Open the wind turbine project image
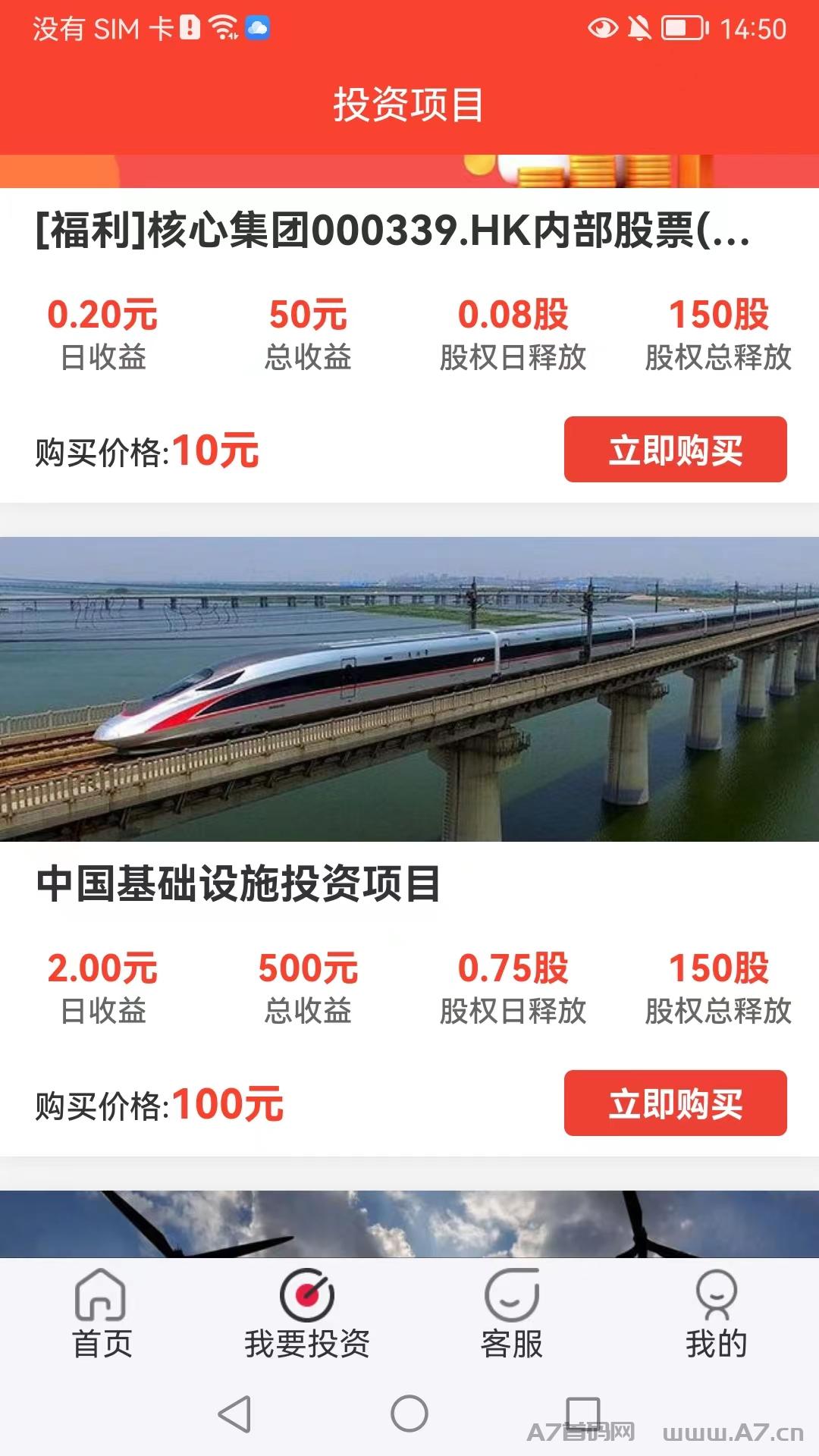The height and width of the screenshot is (1456, 819). tap(409, 1224)
